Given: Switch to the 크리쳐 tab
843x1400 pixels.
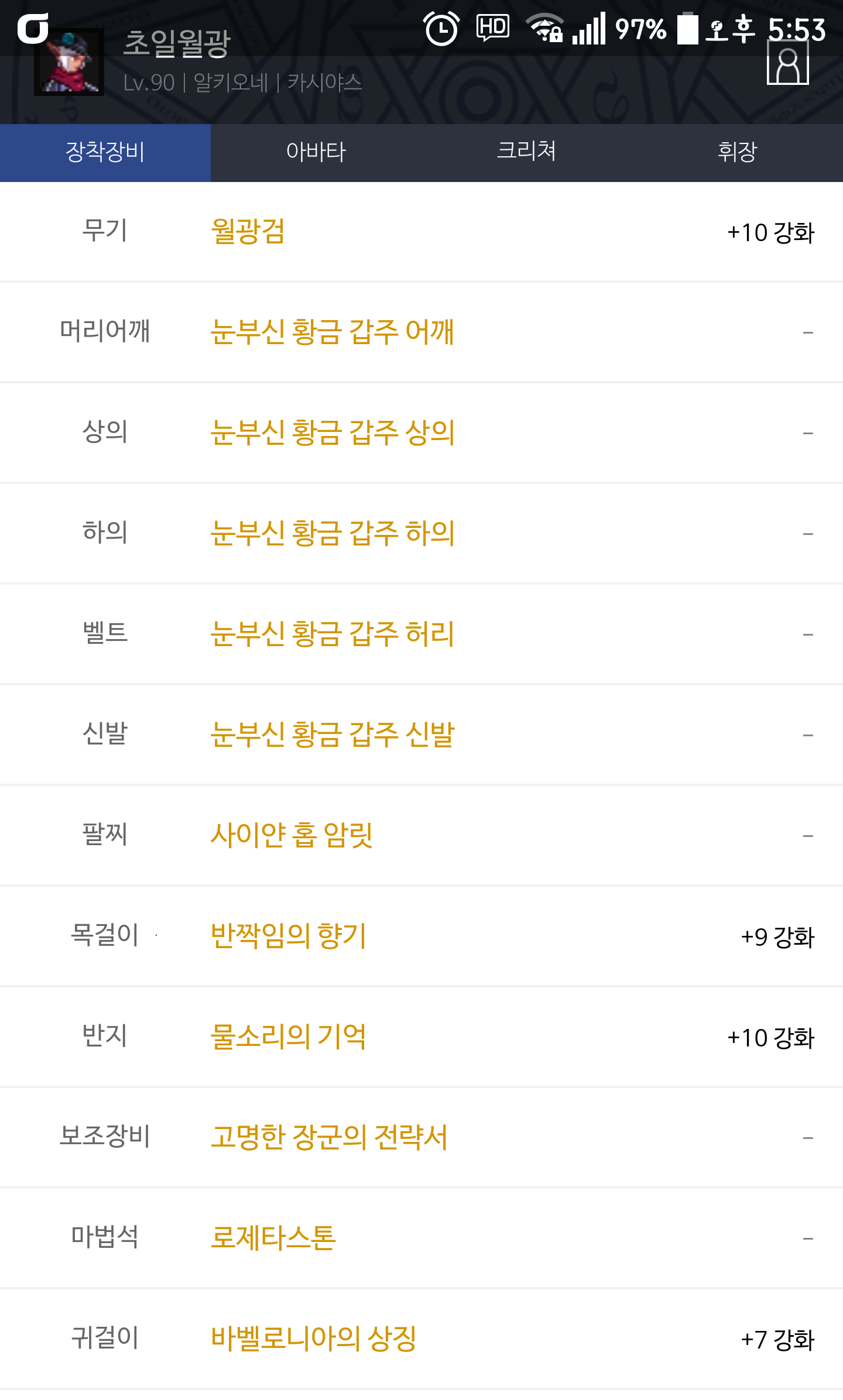Looking at the screenshot, I should click(x=527, y=152).
